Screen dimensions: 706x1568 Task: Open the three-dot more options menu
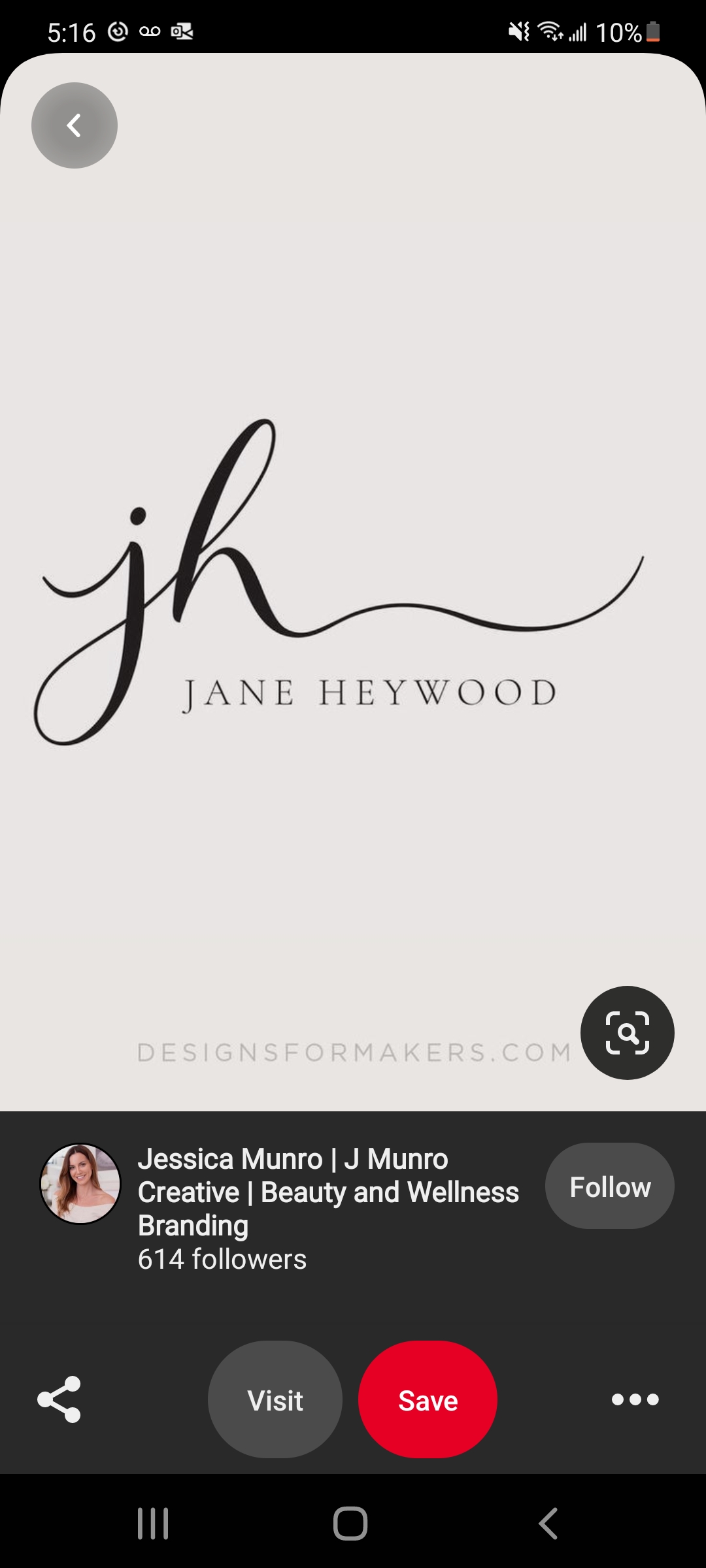pyautogui.click(x=635, y=1399)
